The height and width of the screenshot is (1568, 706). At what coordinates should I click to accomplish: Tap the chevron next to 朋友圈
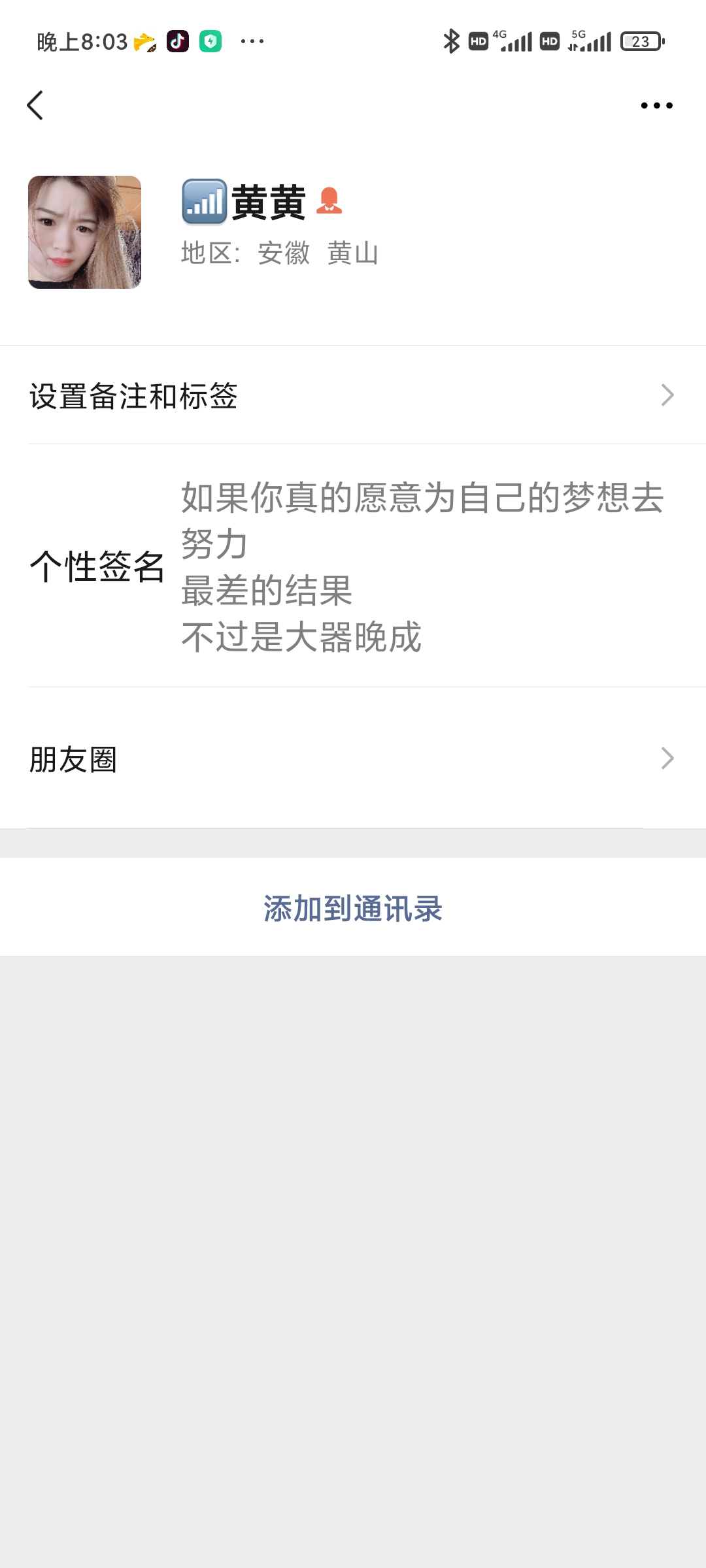(x=667, y=757)
